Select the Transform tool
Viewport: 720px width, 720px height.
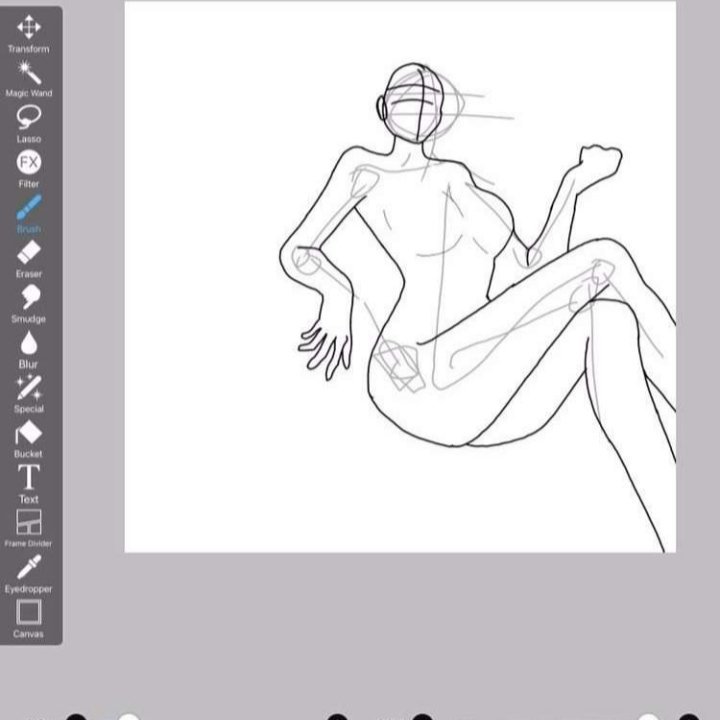[x=29, y=28]
